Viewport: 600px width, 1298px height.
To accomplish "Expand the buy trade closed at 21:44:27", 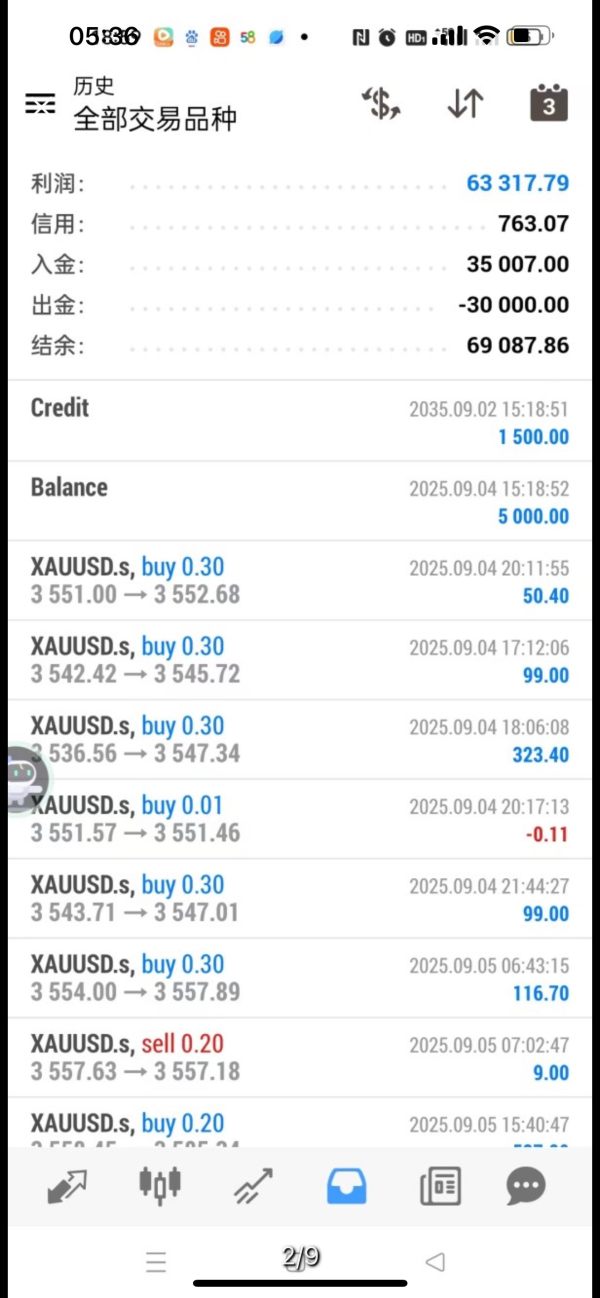I will point(300,898).
